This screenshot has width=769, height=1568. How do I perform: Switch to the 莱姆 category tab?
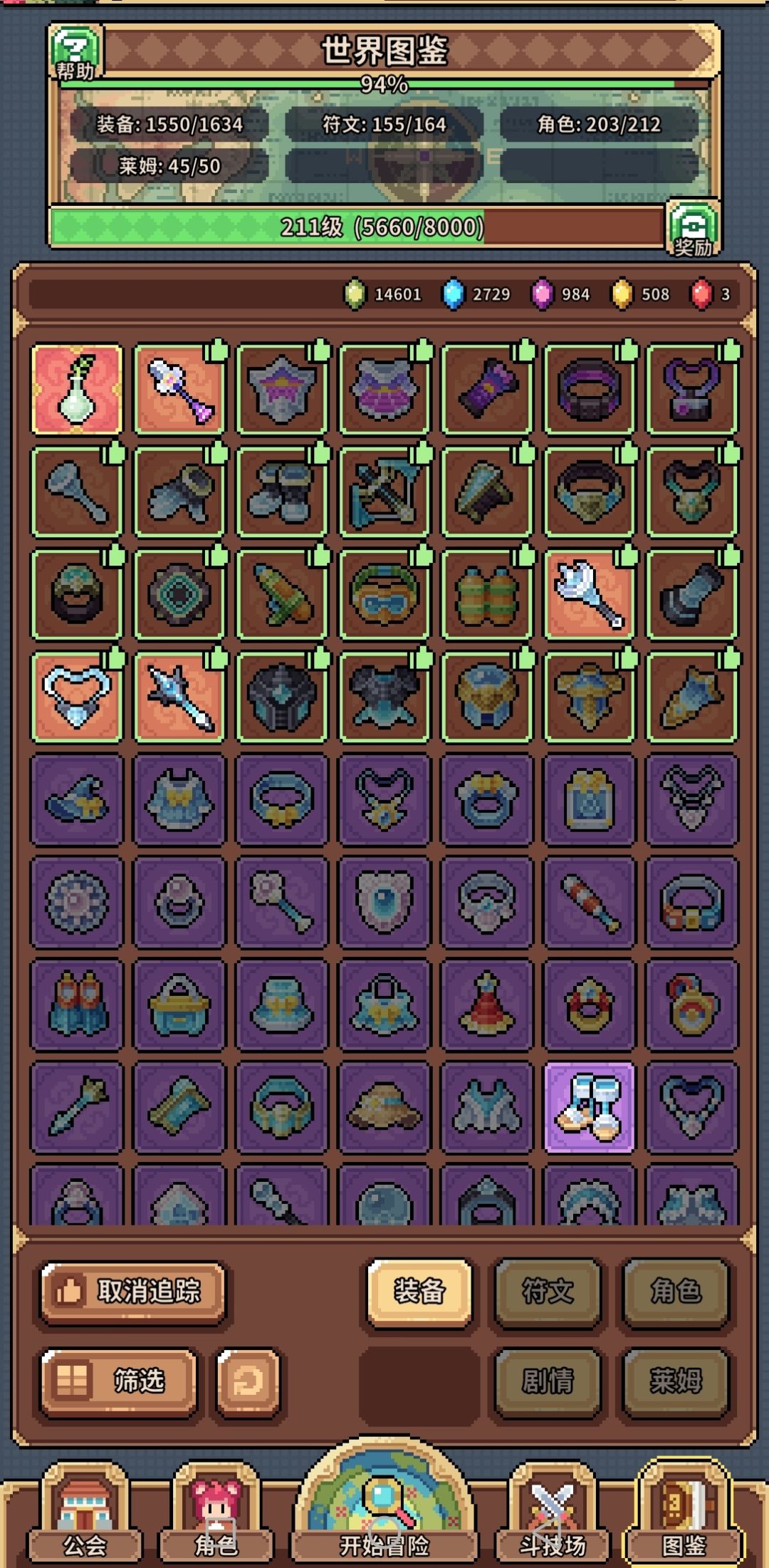pos(676,1381)
